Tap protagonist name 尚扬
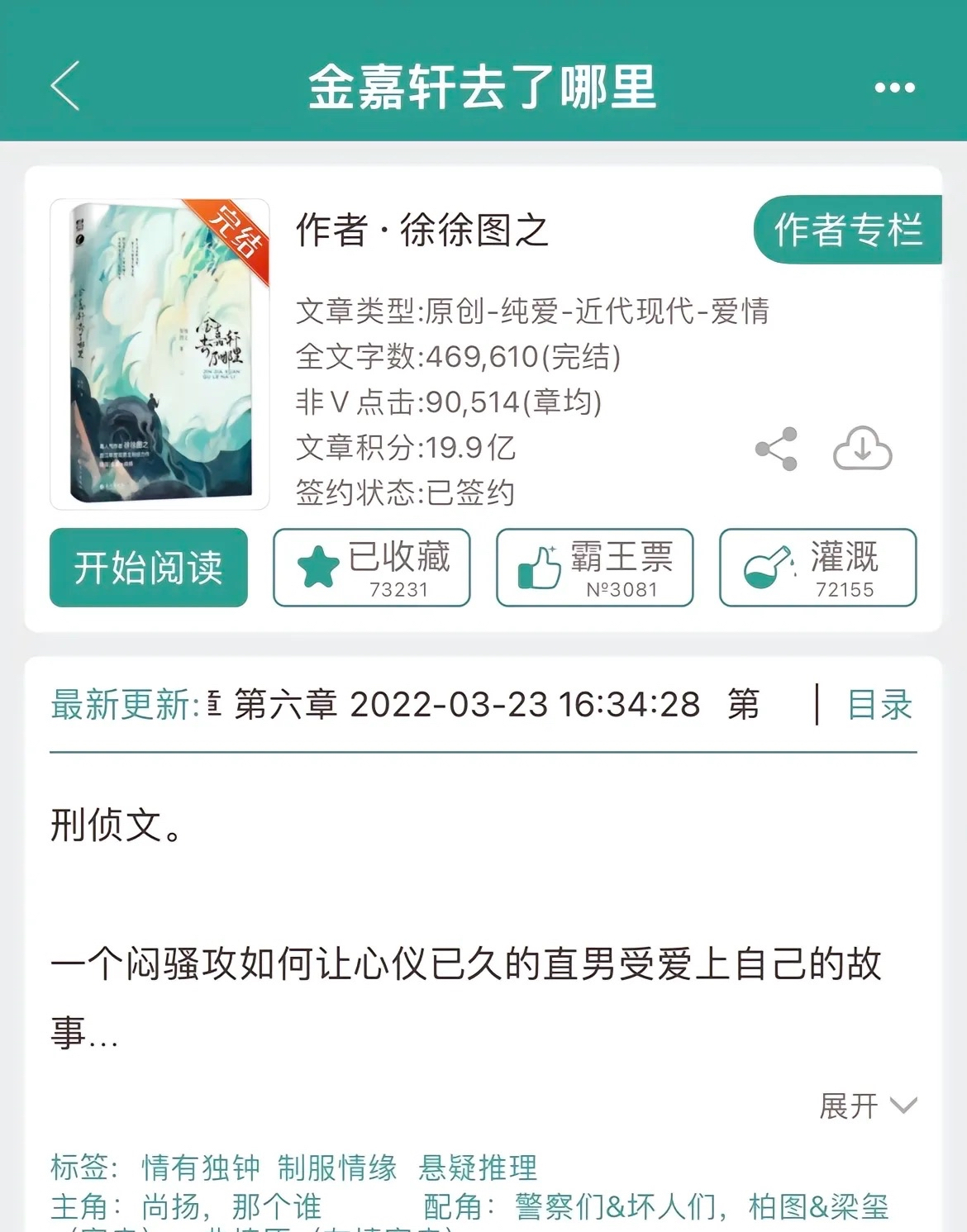 tap(173, 1207)
